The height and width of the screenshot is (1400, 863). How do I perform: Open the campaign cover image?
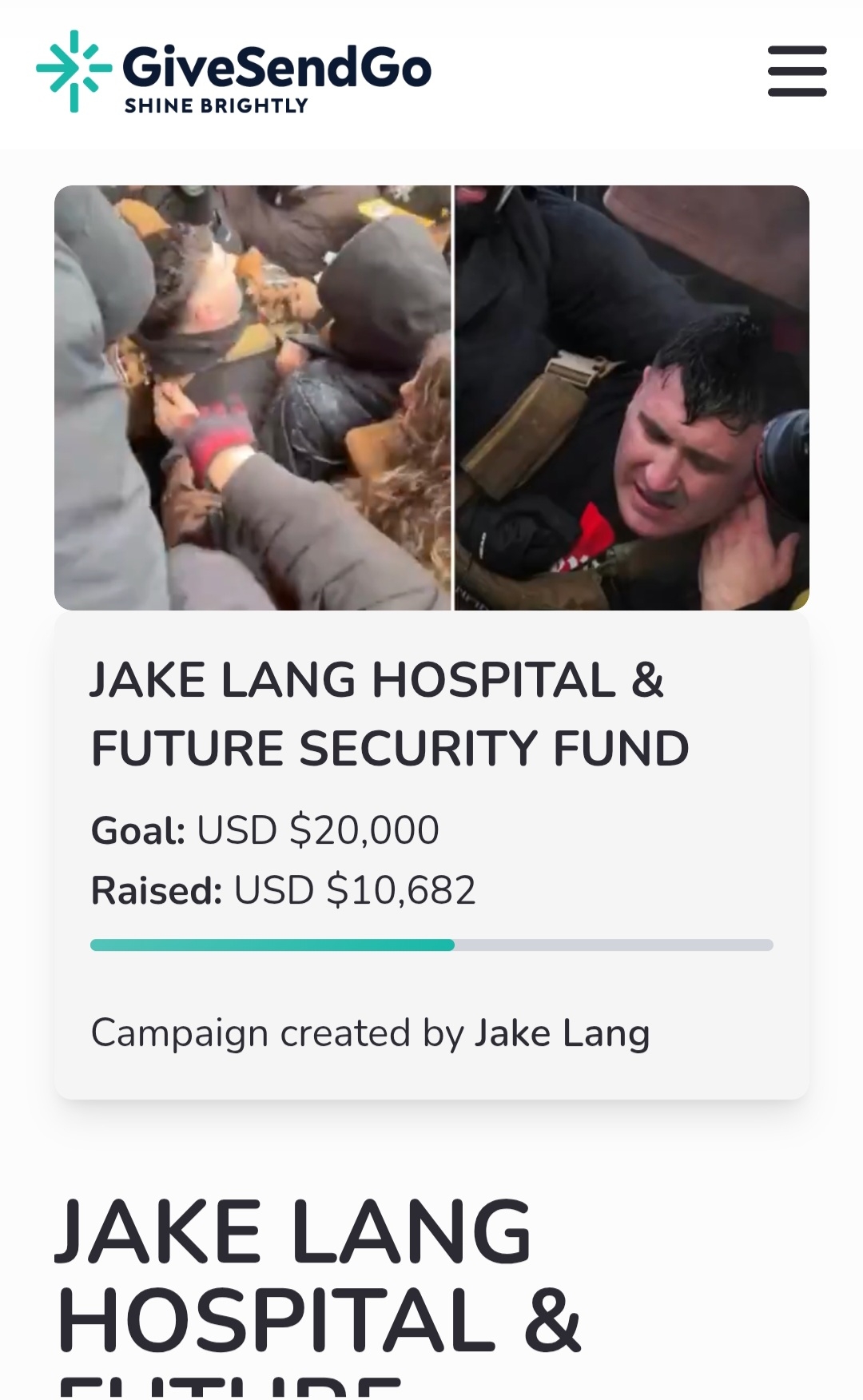coord(431,398)
